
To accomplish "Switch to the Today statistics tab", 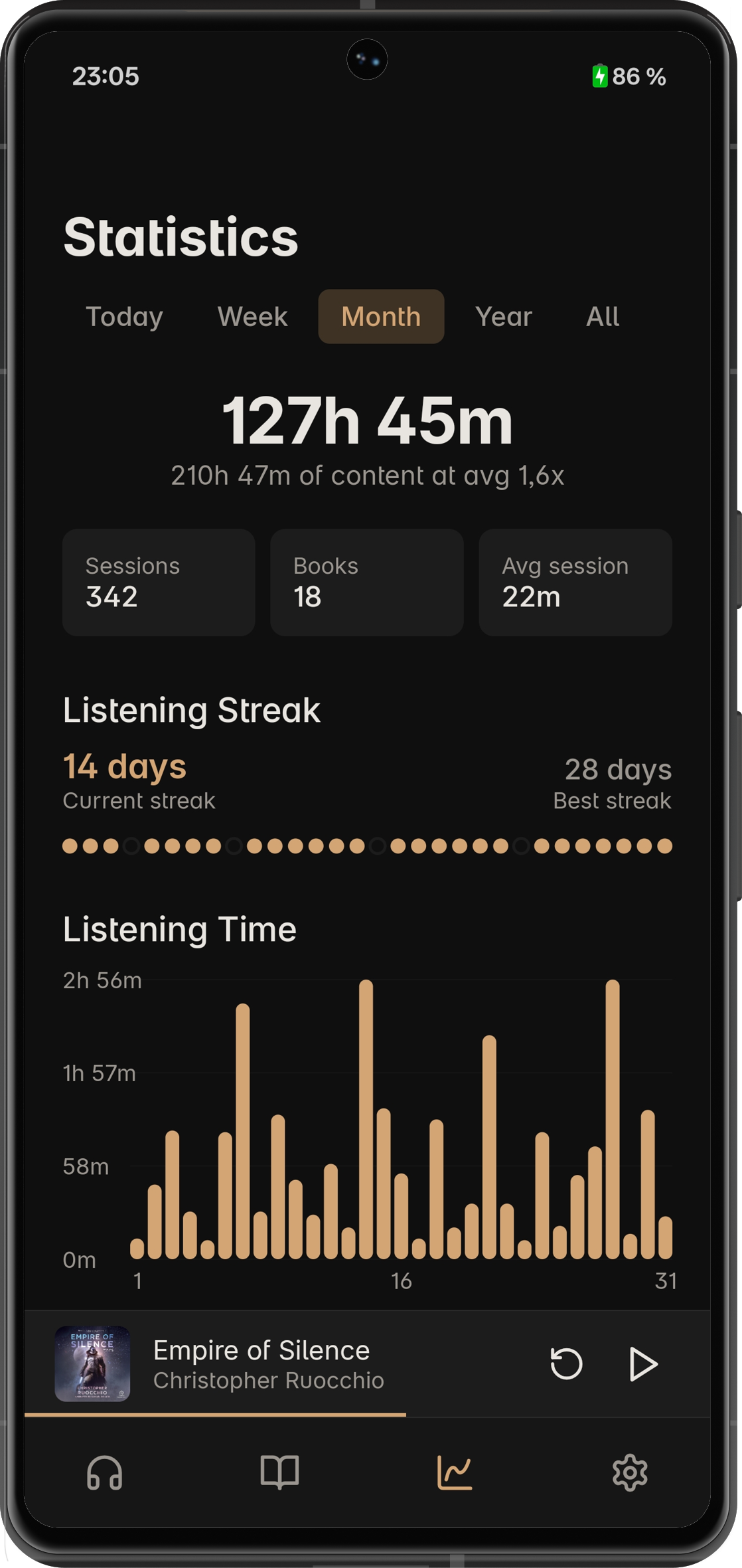I will pos(125,317).
